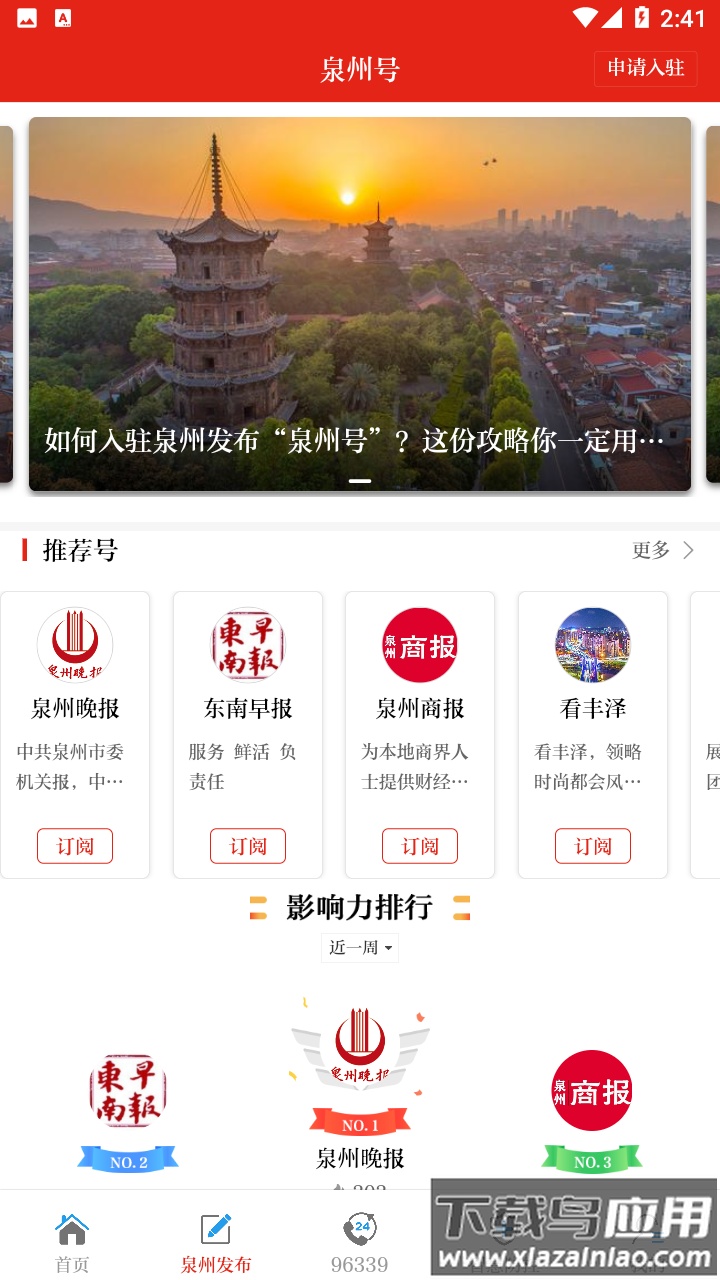Enable following 看丰泽 via 订阅
Image resolution: width=720 pixels, height=1280 pixels.
592,845
